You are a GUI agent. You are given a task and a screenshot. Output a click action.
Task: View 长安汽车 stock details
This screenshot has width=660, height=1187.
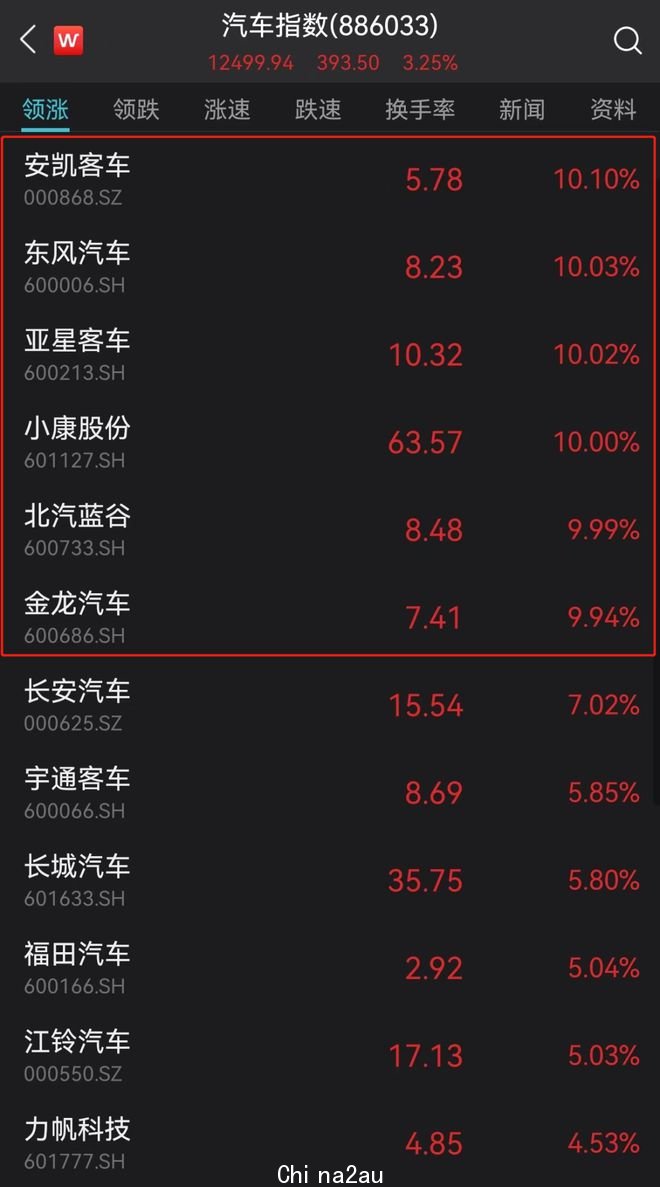pyautogui.click(x=330, y=706)
